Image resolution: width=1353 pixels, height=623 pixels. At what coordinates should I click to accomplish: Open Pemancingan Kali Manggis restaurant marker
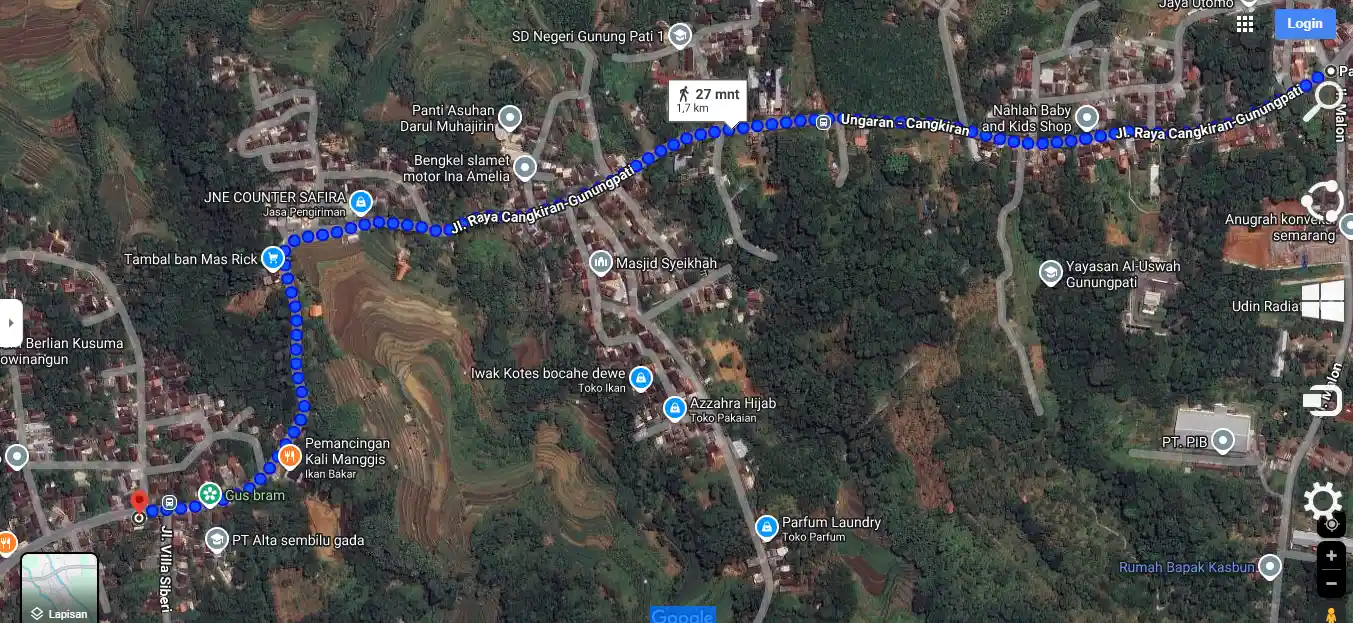290,456
